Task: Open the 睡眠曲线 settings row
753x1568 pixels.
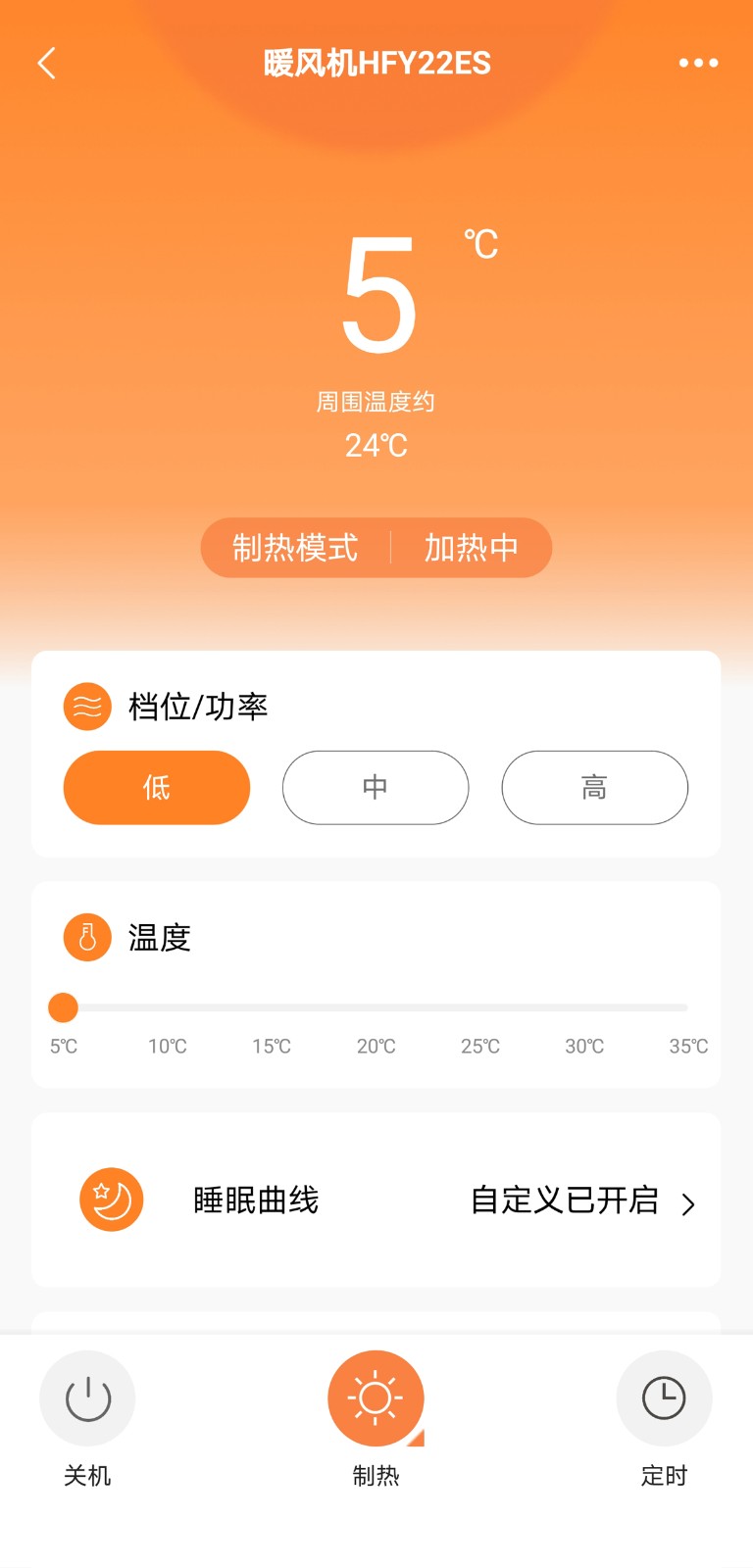Action: coord(376,1200)
